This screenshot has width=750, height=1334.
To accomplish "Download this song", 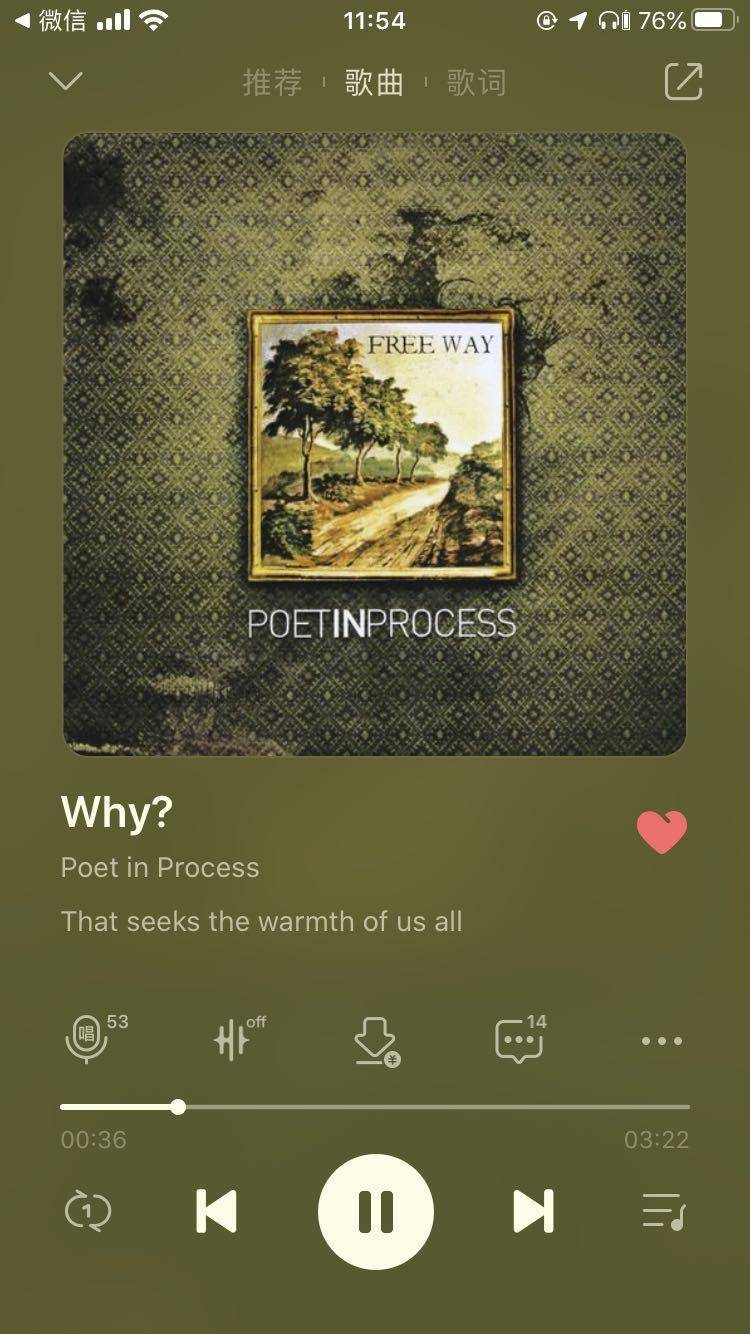I will coord(376,1041).
